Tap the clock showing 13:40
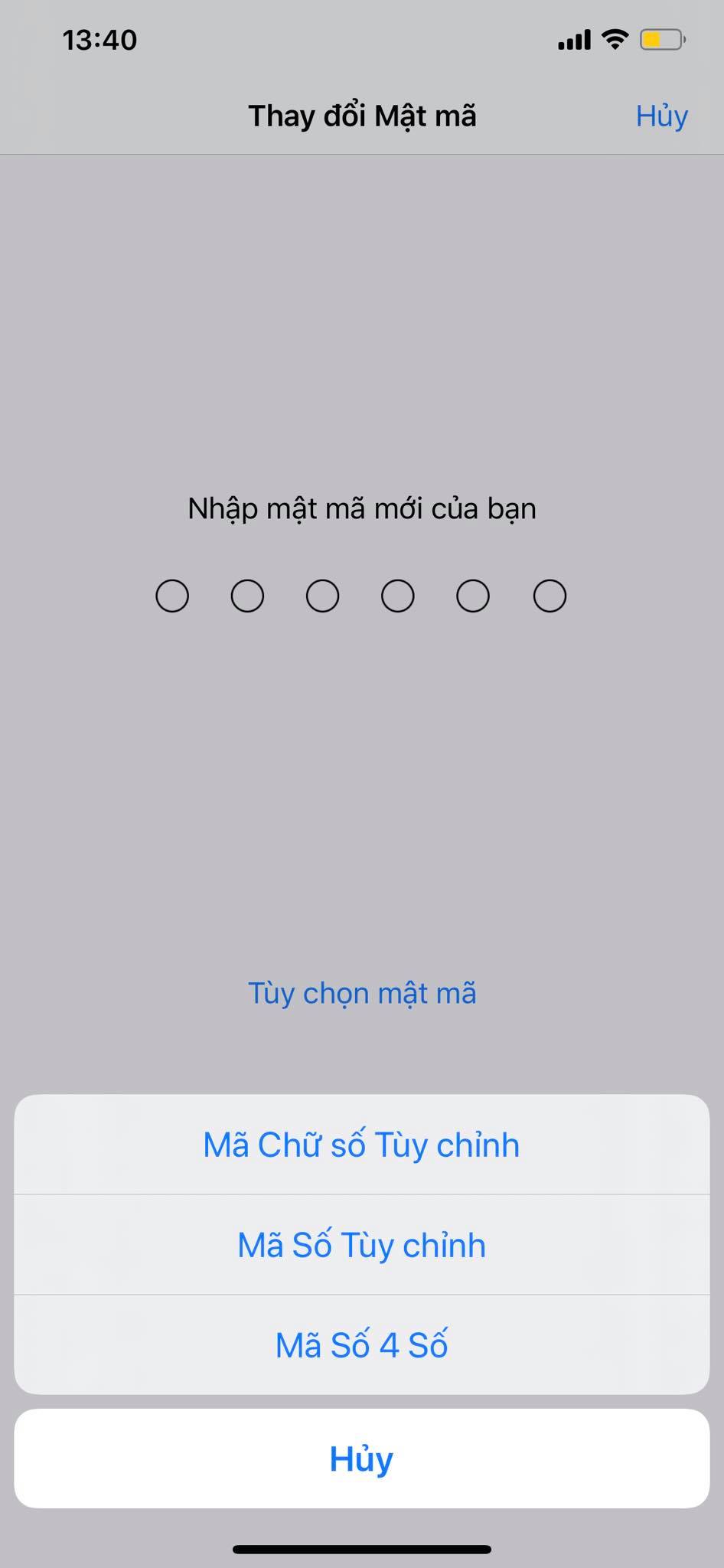724x1568 pixels. pyautogui.click(x=102, y=40)
